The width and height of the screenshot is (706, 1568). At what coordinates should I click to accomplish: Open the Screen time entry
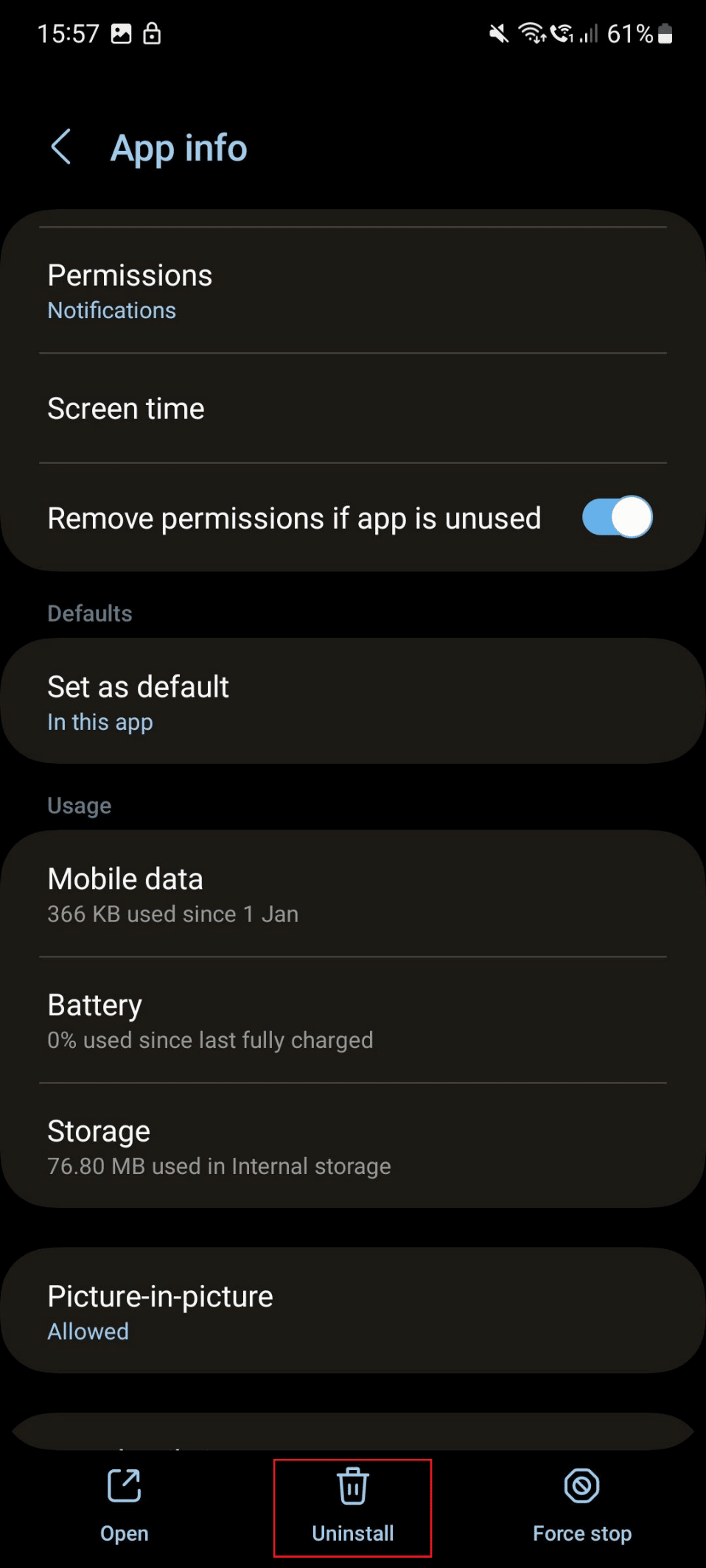(x=352, y=409)
